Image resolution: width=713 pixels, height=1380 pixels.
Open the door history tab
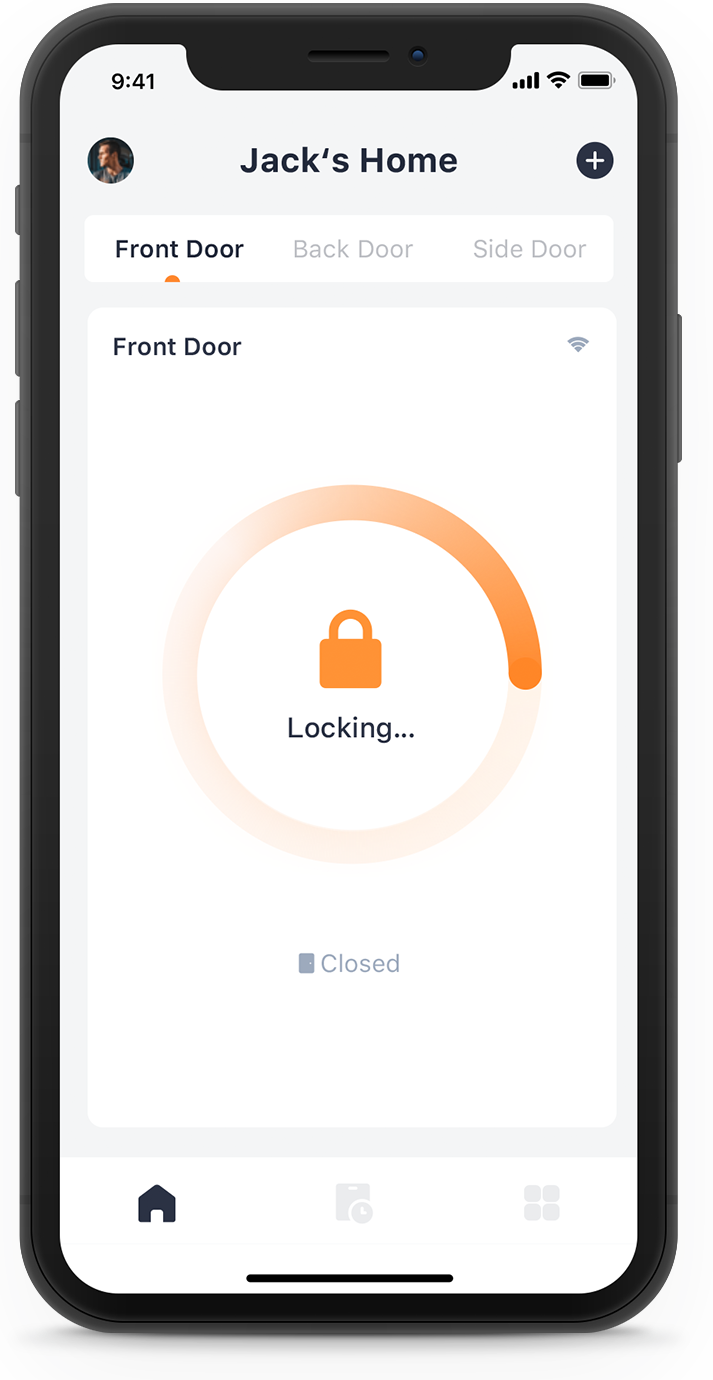(353, 1203)
